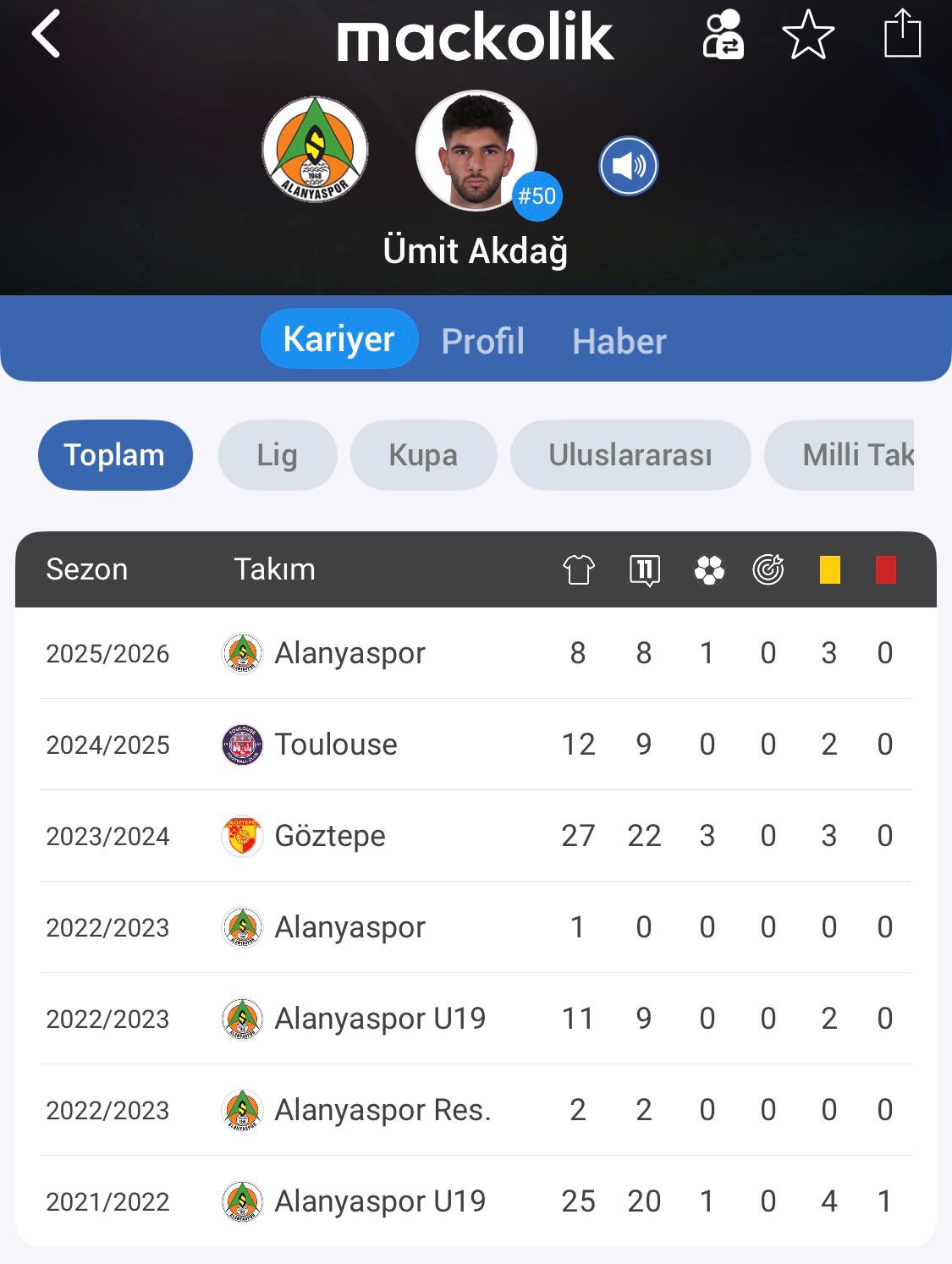Screen dimensions: 952x1264
Task: Select the Kariyer tab
Action: click(x=338, y=339)
